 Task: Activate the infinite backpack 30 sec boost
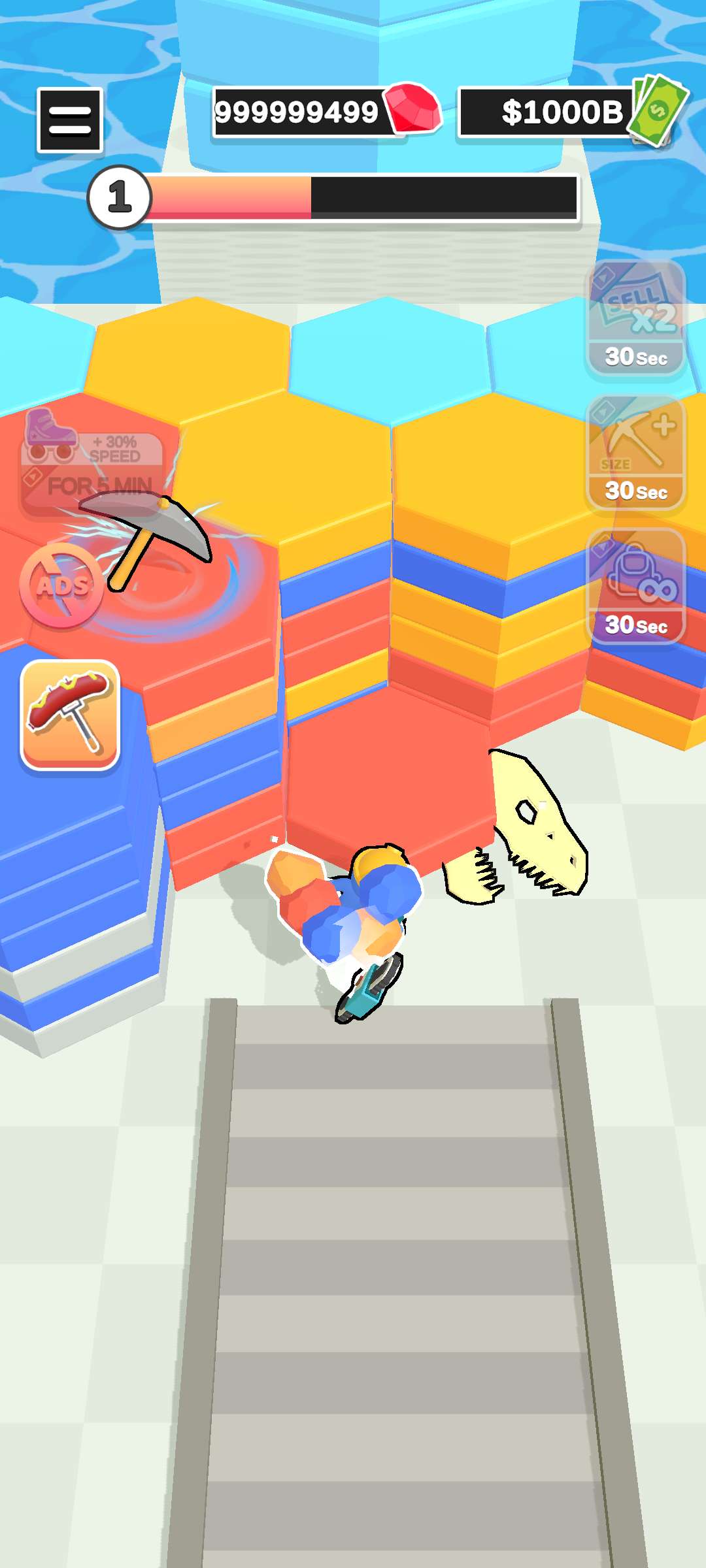coord(635,587)
